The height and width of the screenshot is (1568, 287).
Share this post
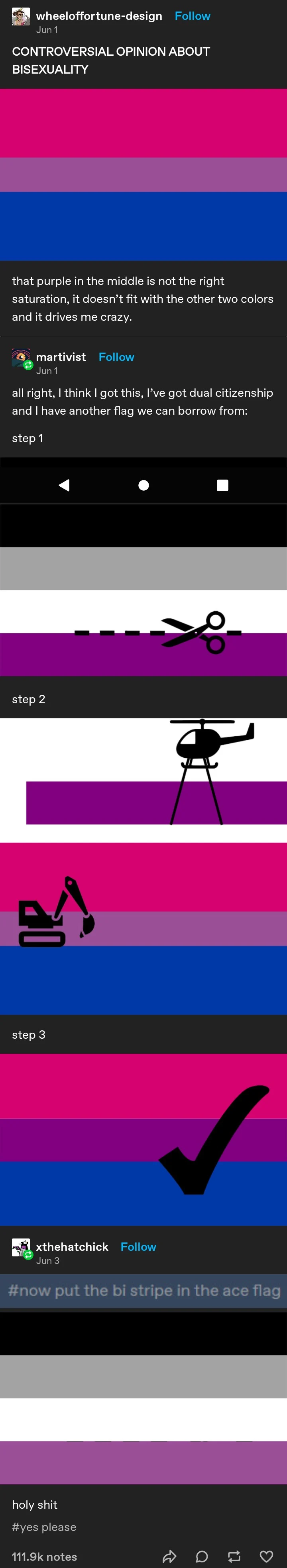pos(169,1556)
